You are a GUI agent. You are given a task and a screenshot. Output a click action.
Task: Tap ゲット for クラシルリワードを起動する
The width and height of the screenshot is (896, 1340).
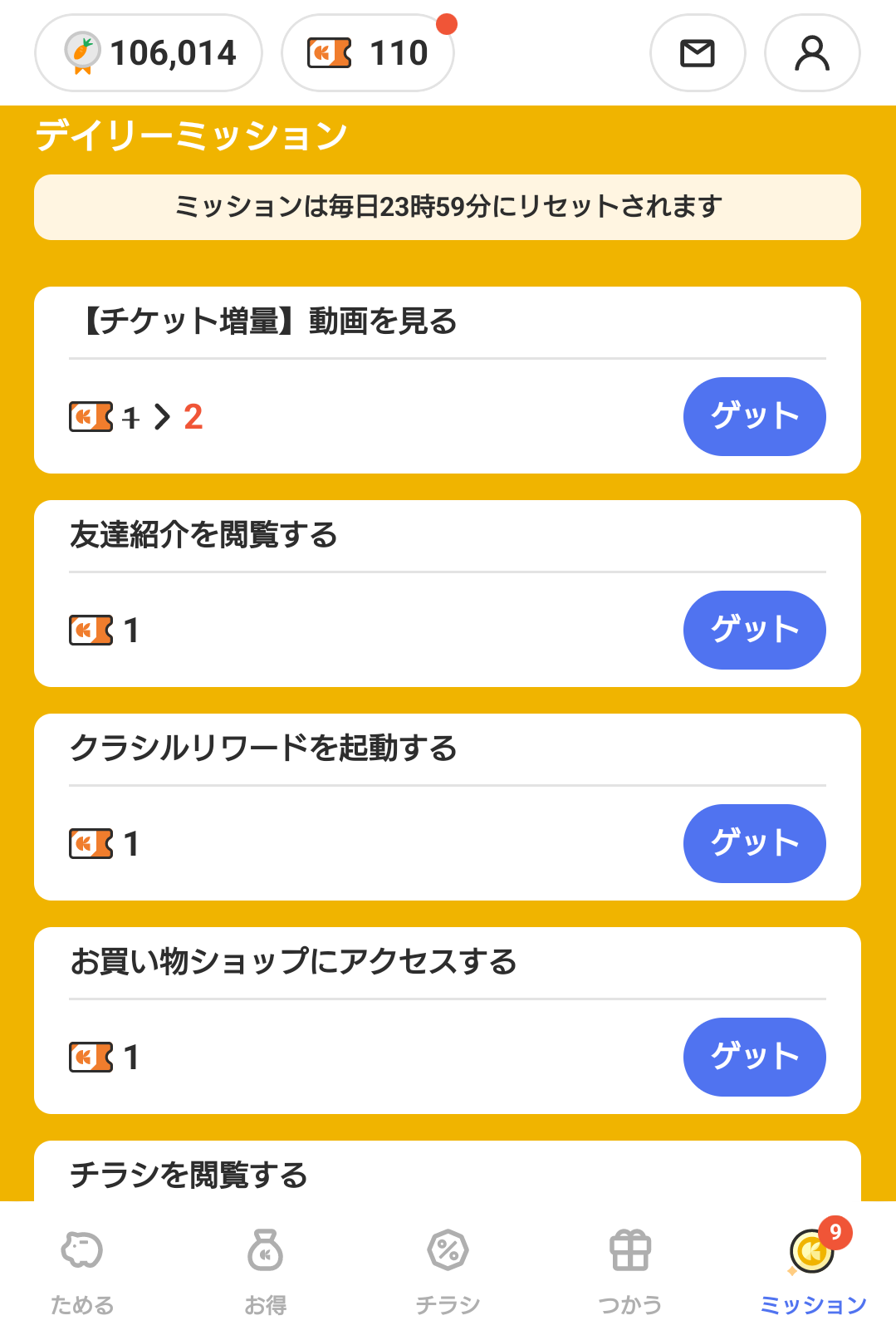[754, 843]
